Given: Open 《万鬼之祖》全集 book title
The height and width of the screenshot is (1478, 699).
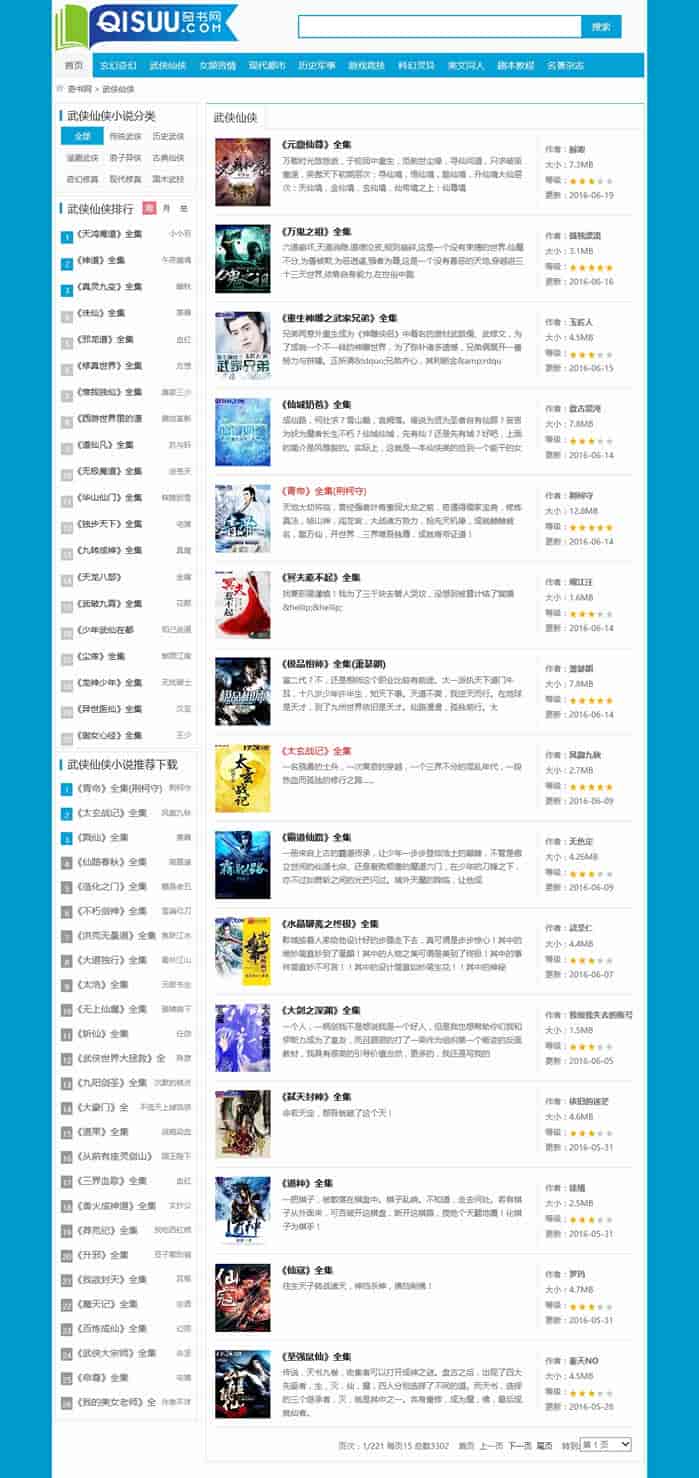Looking at the screenshot, I should click(x=318, y=231).
